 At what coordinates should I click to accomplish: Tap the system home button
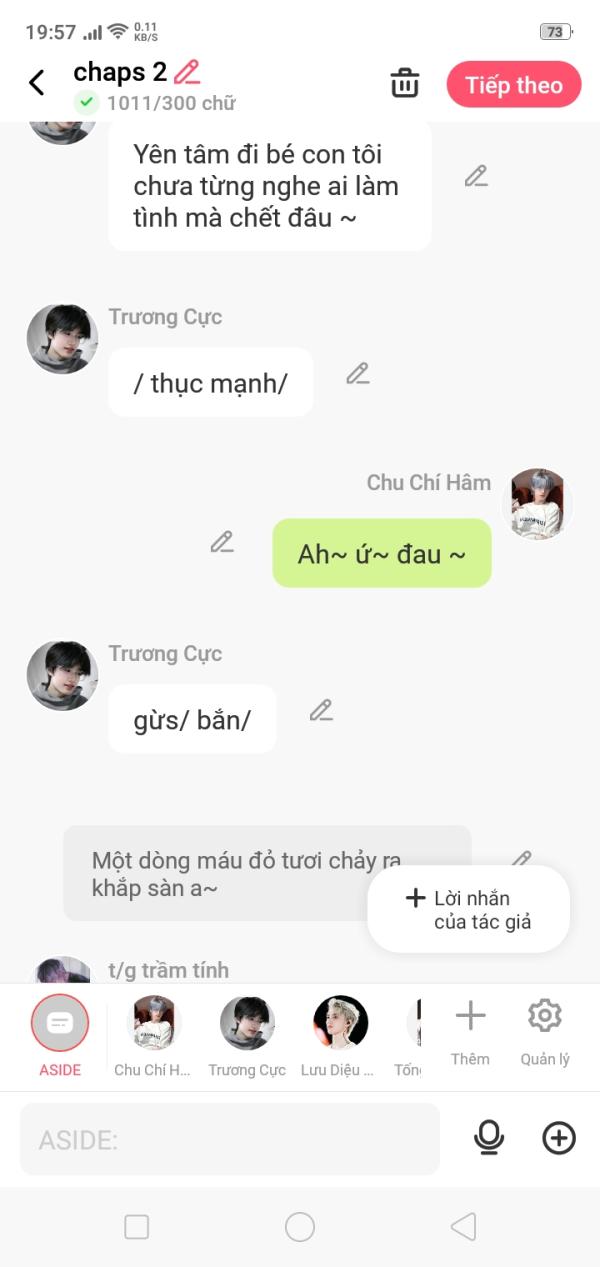[300, 1227]
